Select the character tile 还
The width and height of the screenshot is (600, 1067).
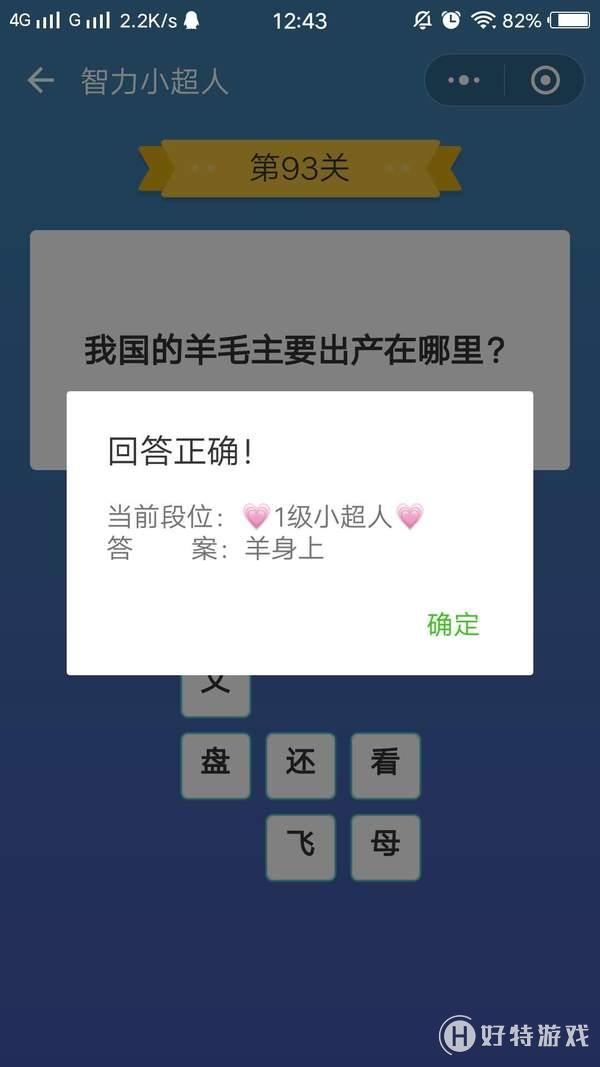point(300,765)
